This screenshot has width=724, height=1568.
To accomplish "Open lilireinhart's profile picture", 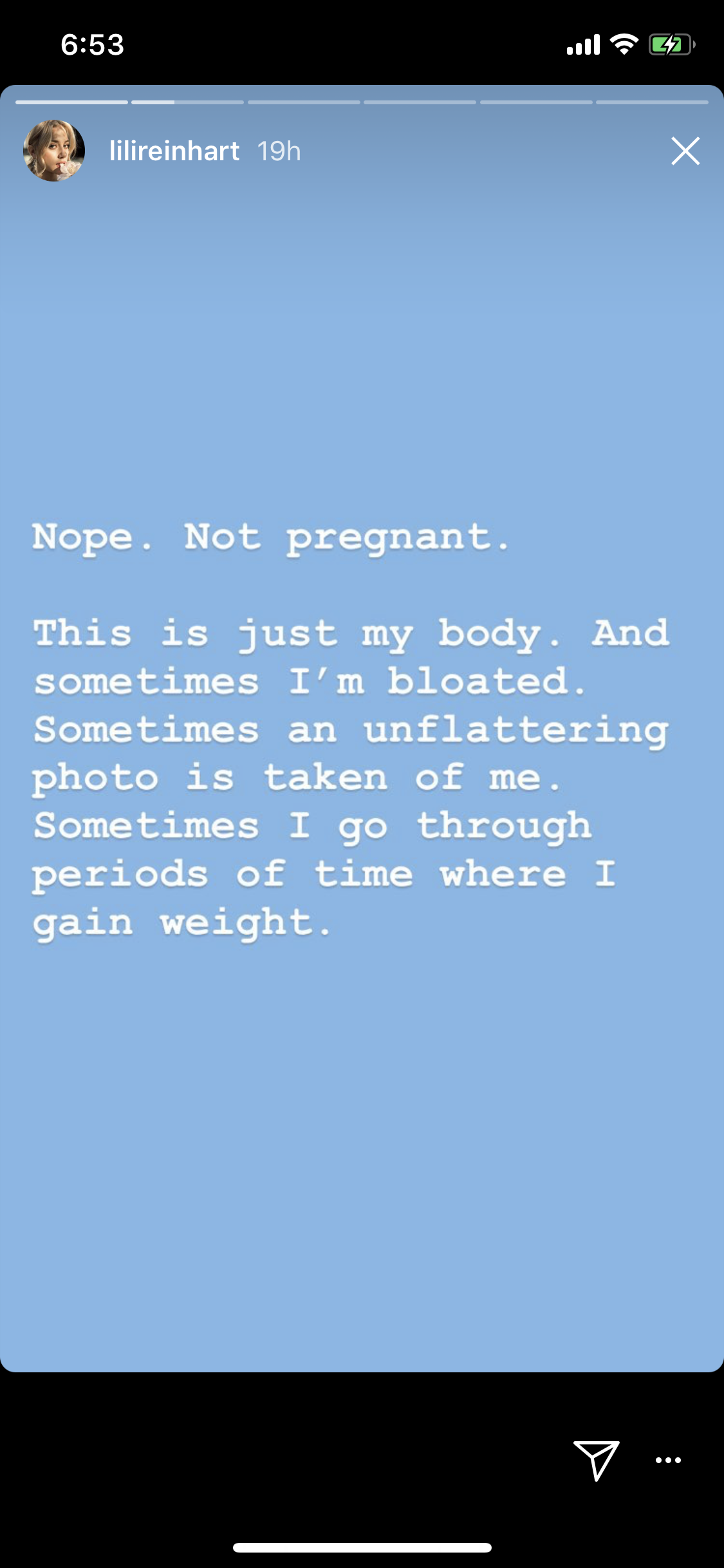I will pyautogui.click(x=54, y=151).
